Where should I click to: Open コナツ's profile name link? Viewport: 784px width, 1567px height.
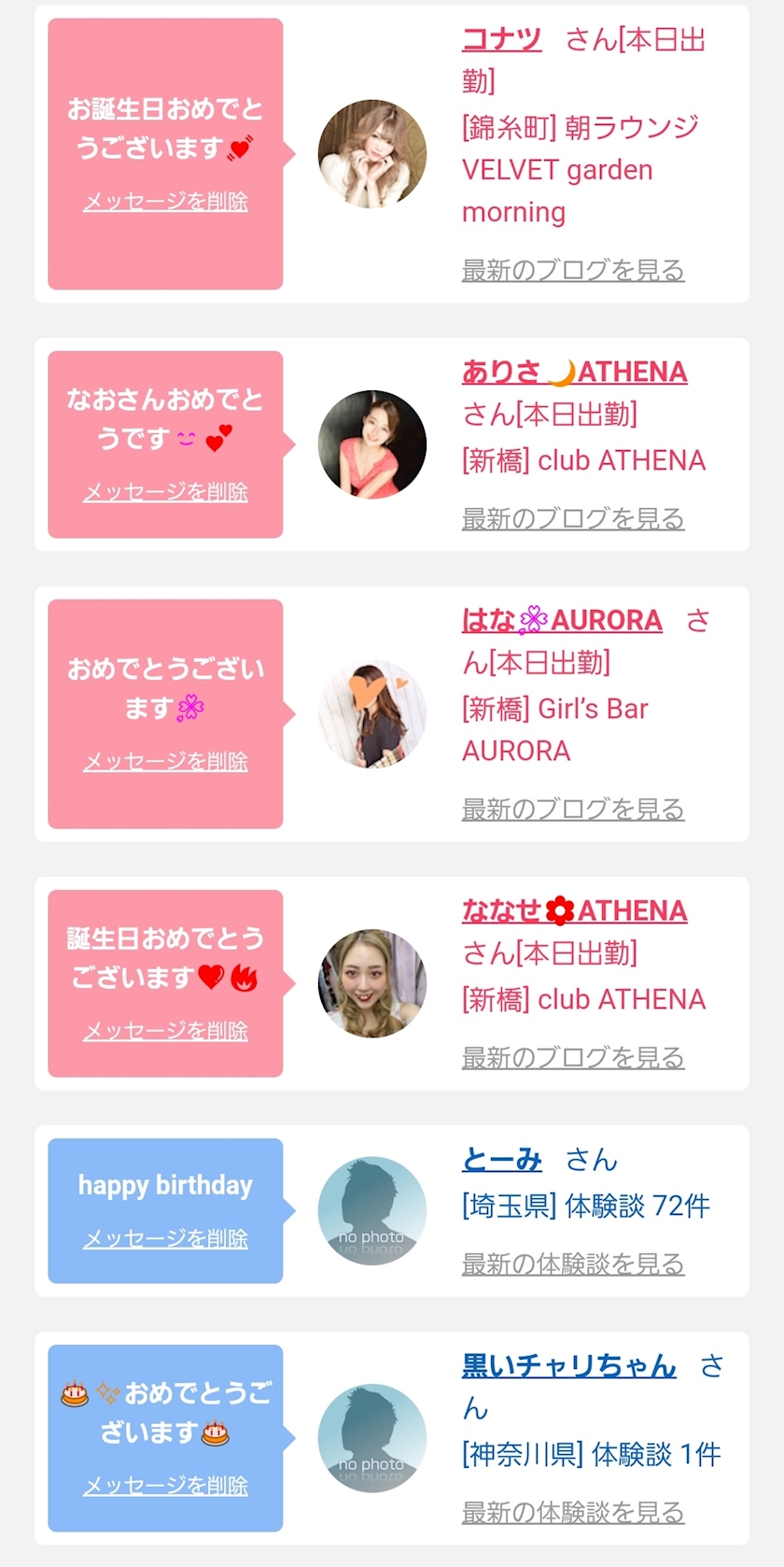click(x=501, y=39)
